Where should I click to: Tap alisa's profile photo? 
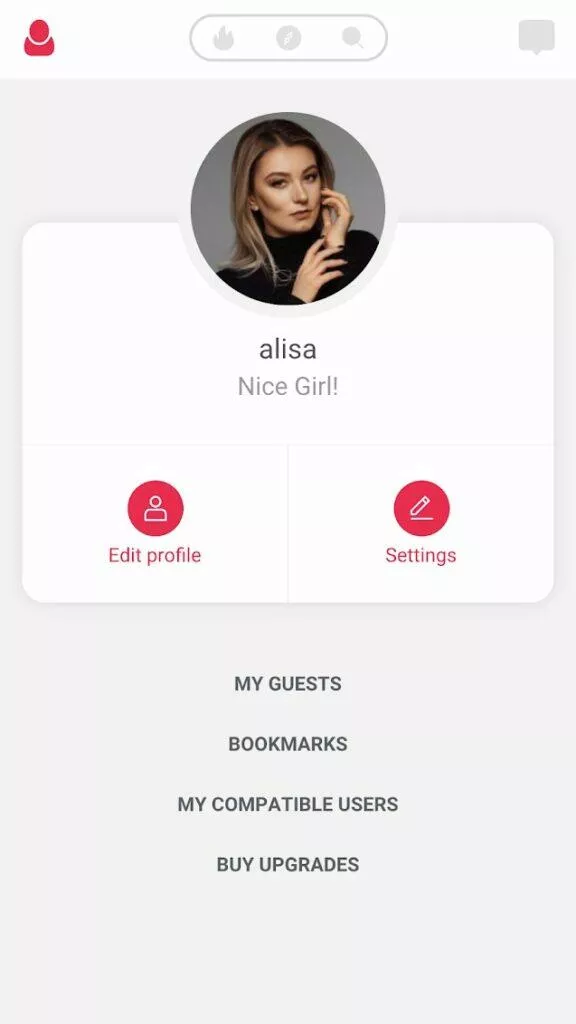pos(288,208)
